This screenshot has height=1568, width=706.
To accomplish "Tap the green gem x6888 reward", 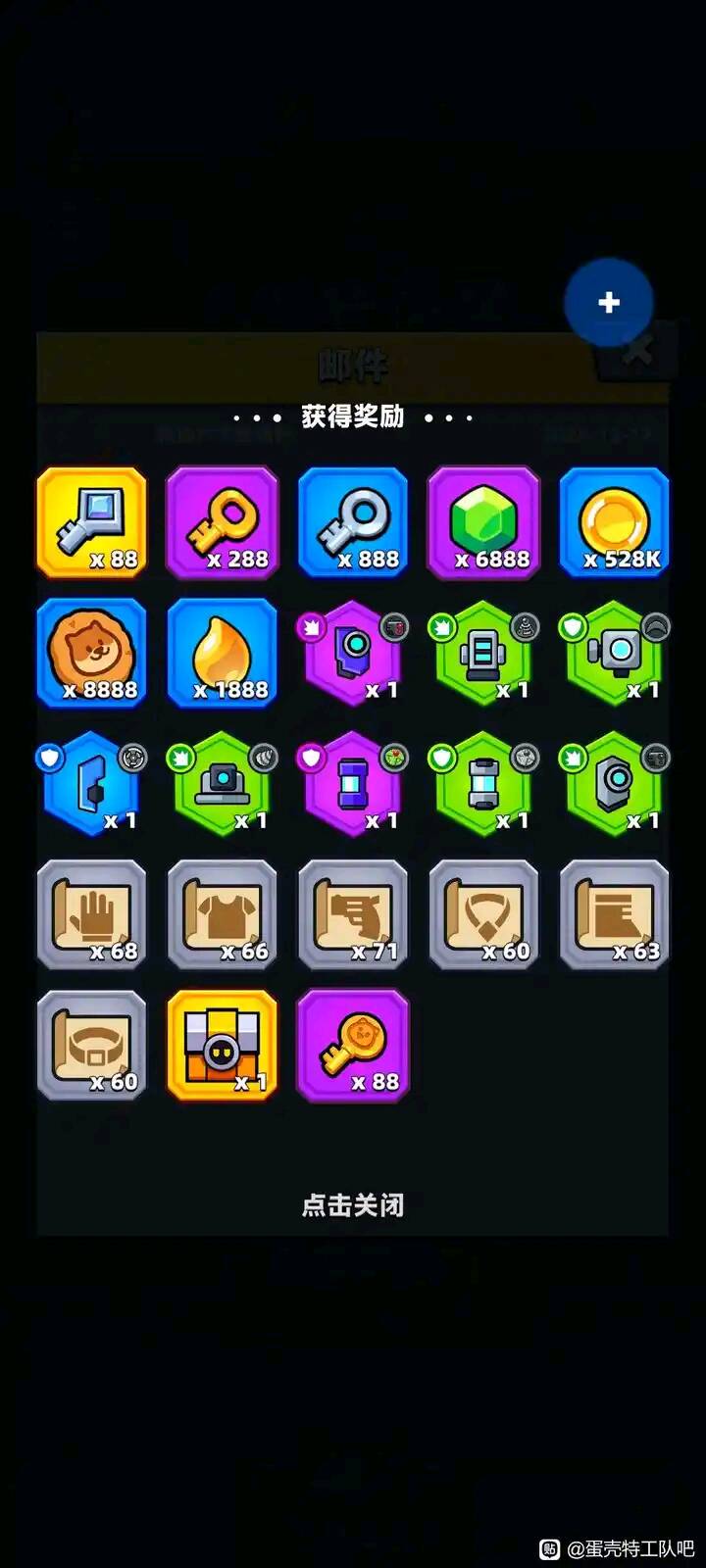I will tap(483, 522).
